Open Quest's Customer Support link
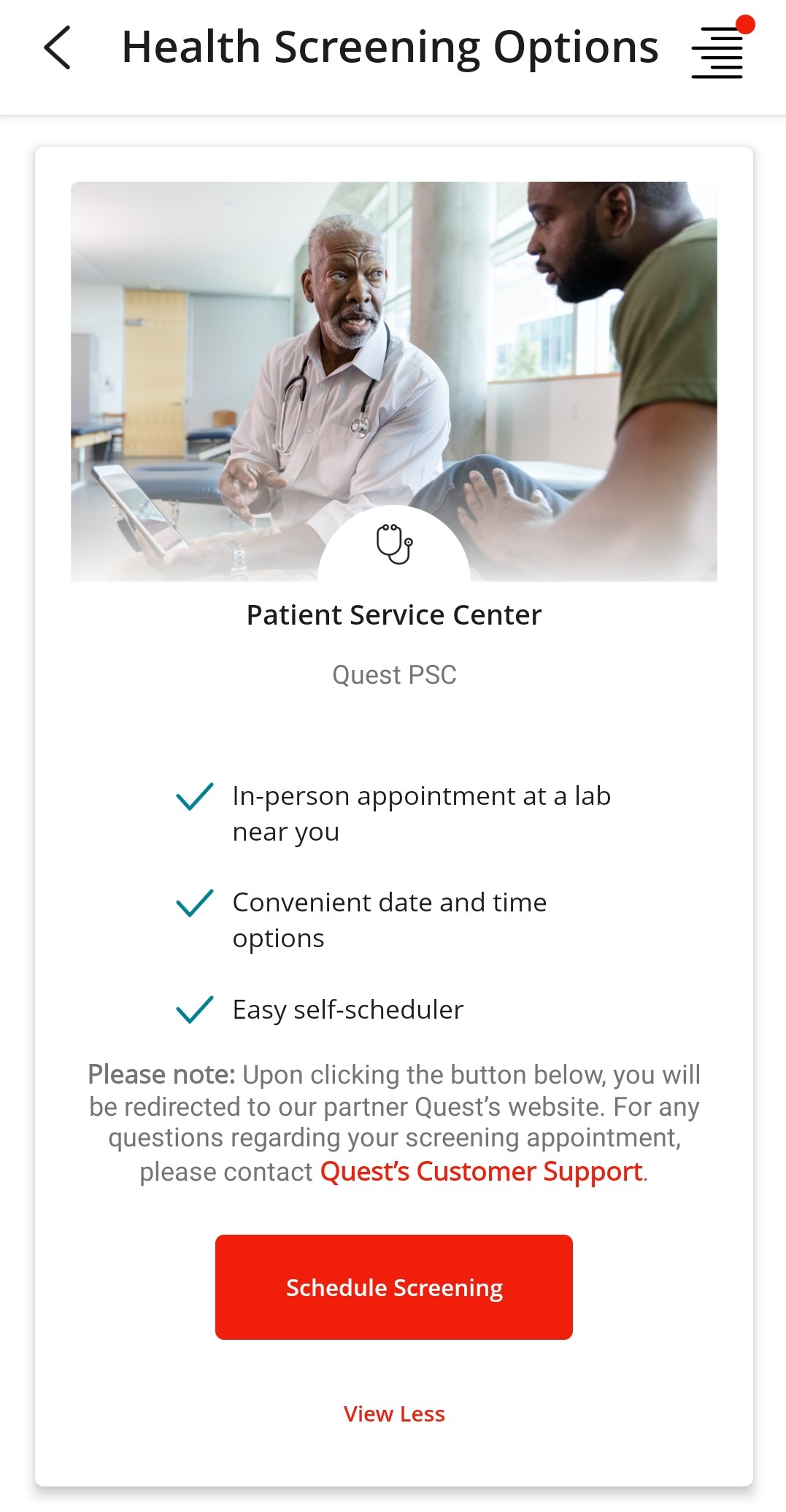Image resolution: width=786 pixels, height=1512 pixels. pos(482,1172)
